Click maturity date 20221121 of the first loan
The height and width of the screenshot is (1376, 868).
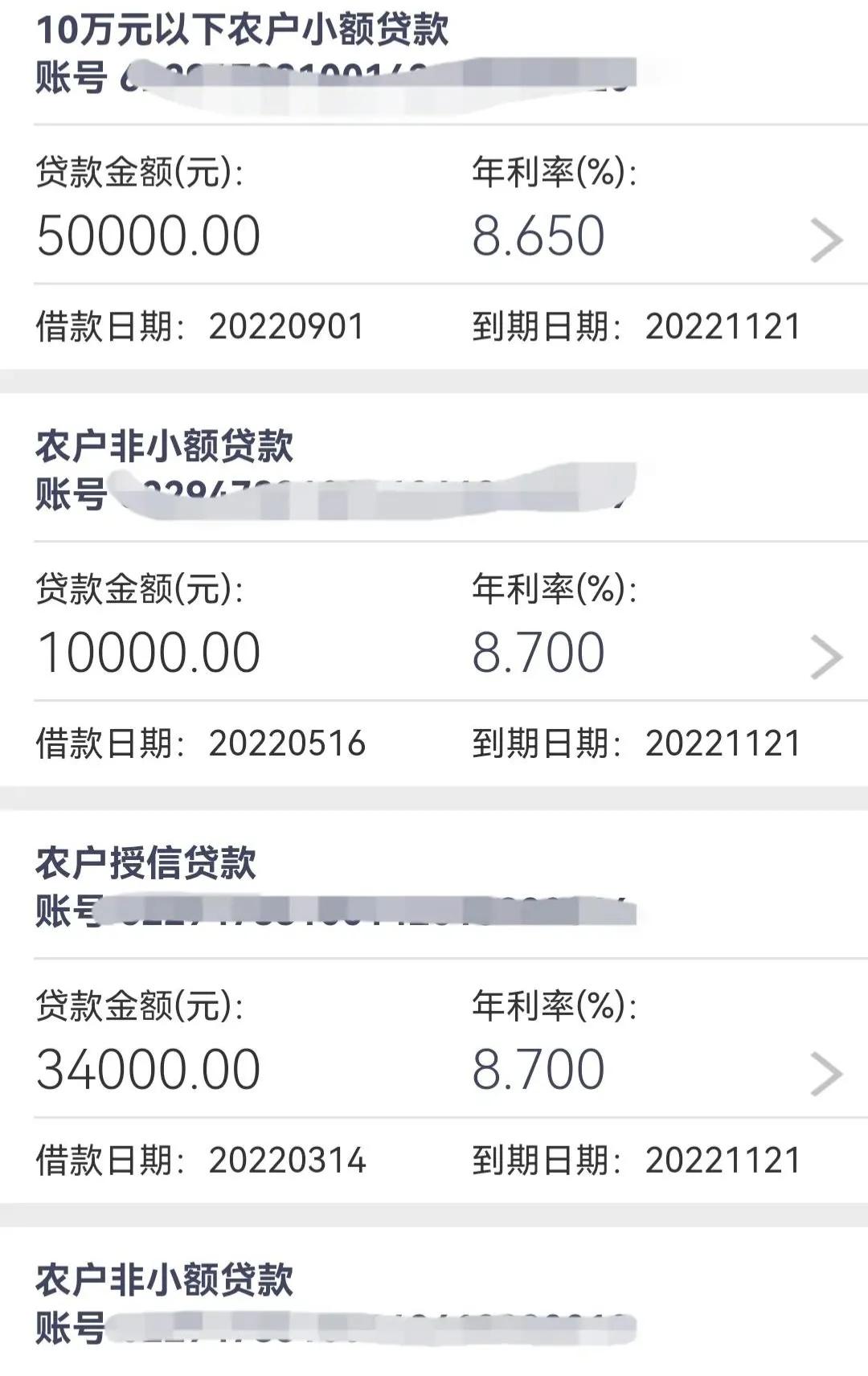[722, 325]
